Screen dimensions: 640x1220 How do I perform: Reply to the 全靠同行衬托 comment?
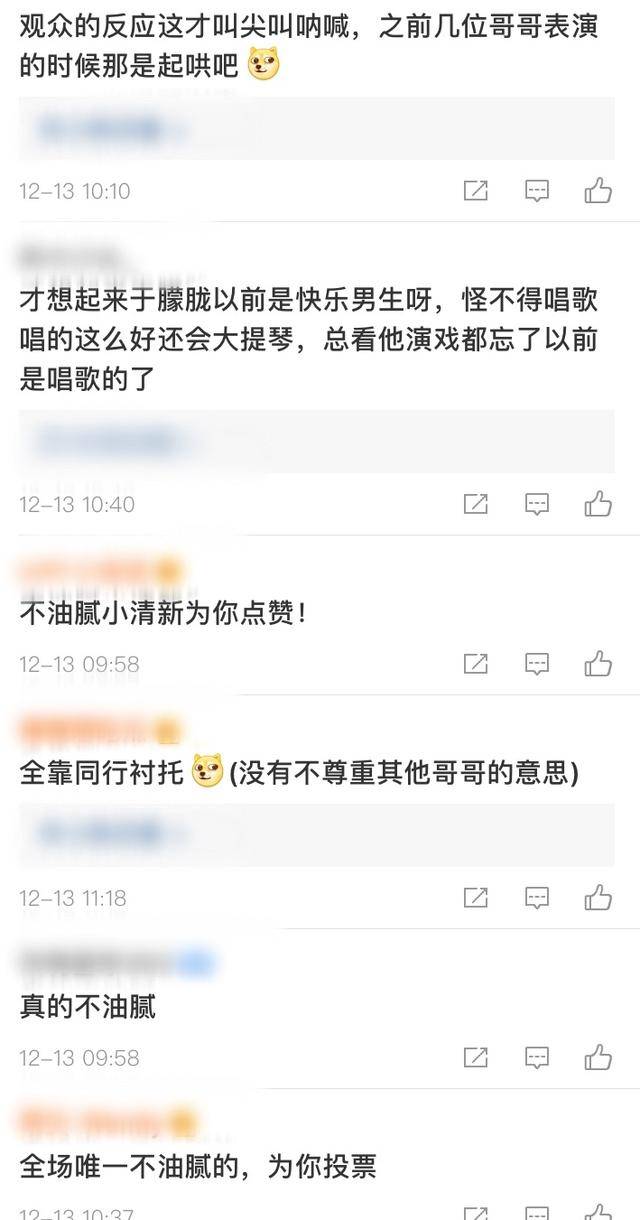537,897
